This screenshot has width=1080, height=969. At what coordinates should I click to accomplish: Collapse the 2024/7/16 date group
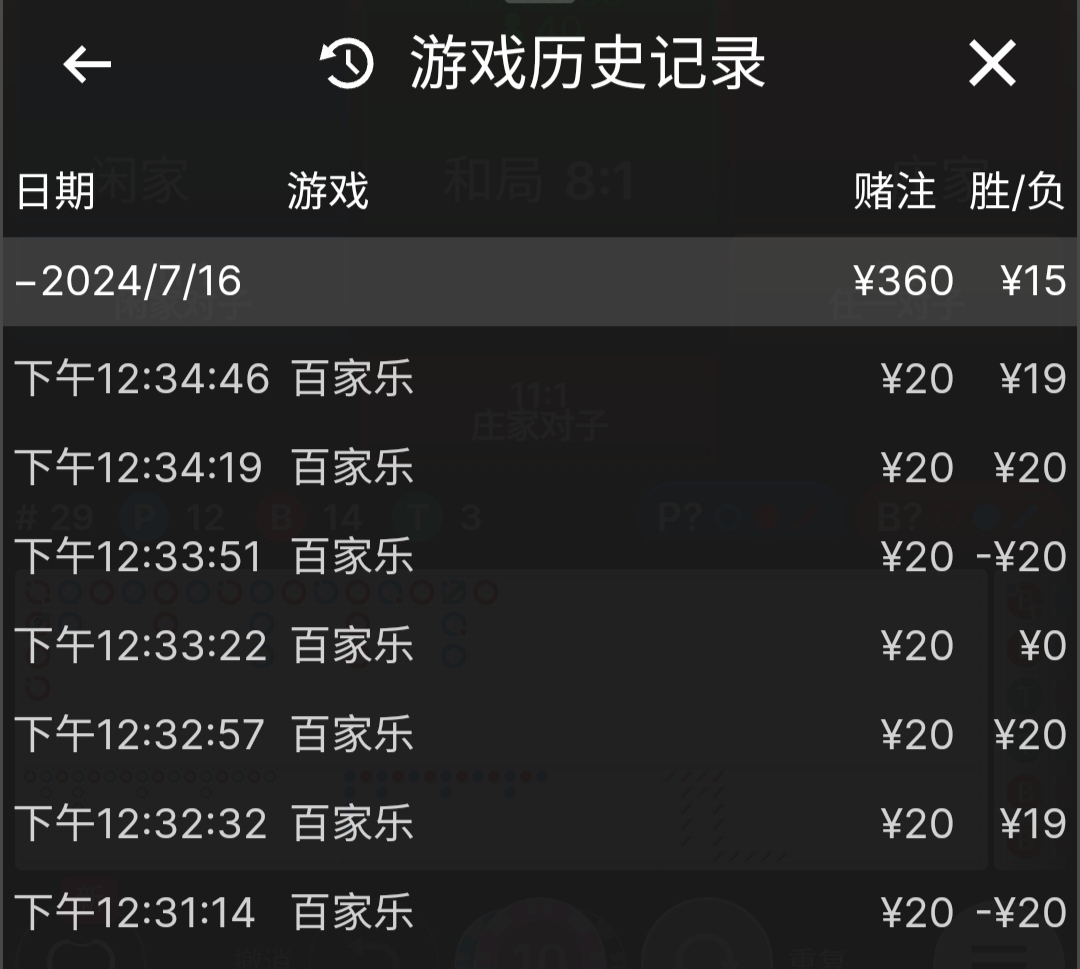click(130, 281)
